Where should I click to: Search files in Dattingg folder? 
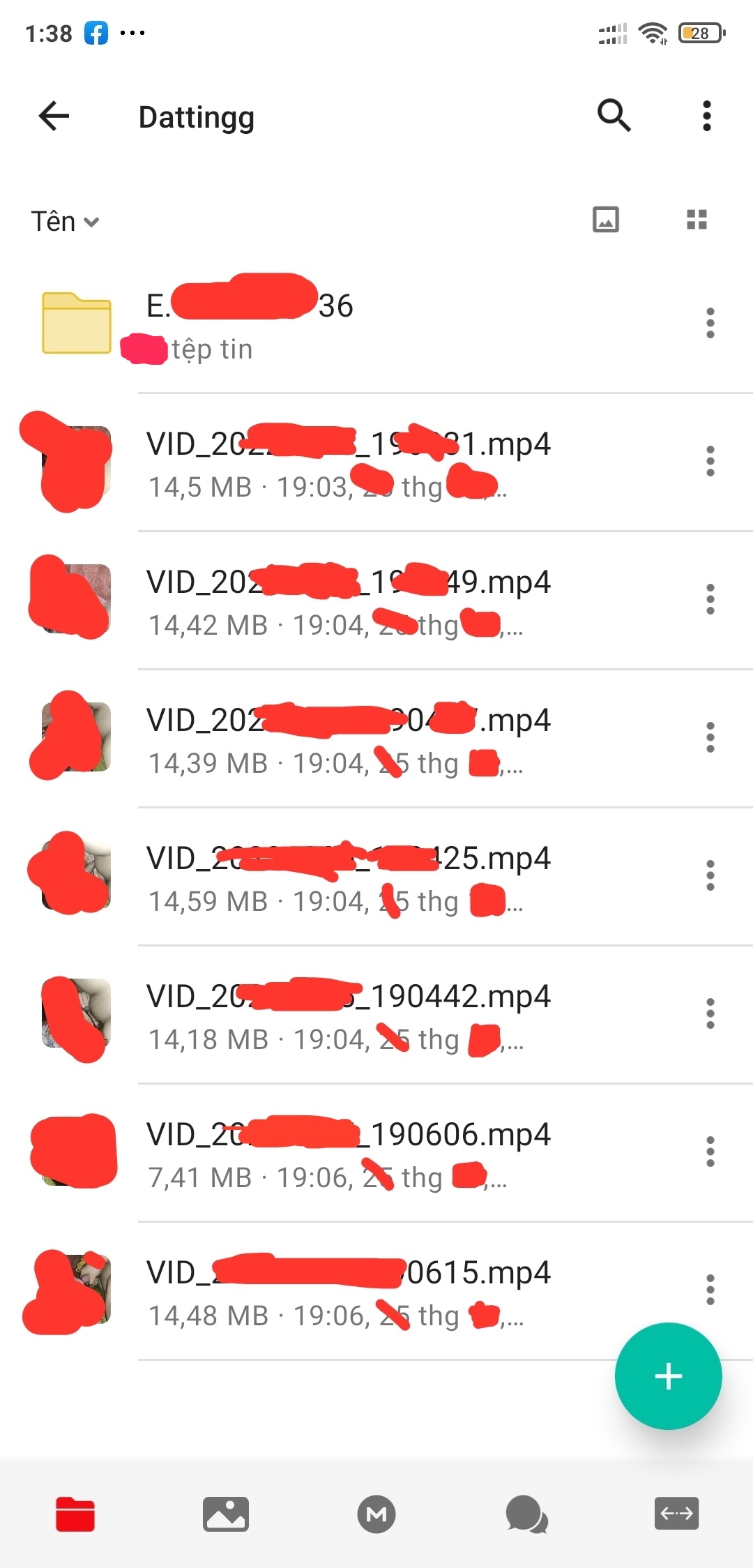click(614, 116)
